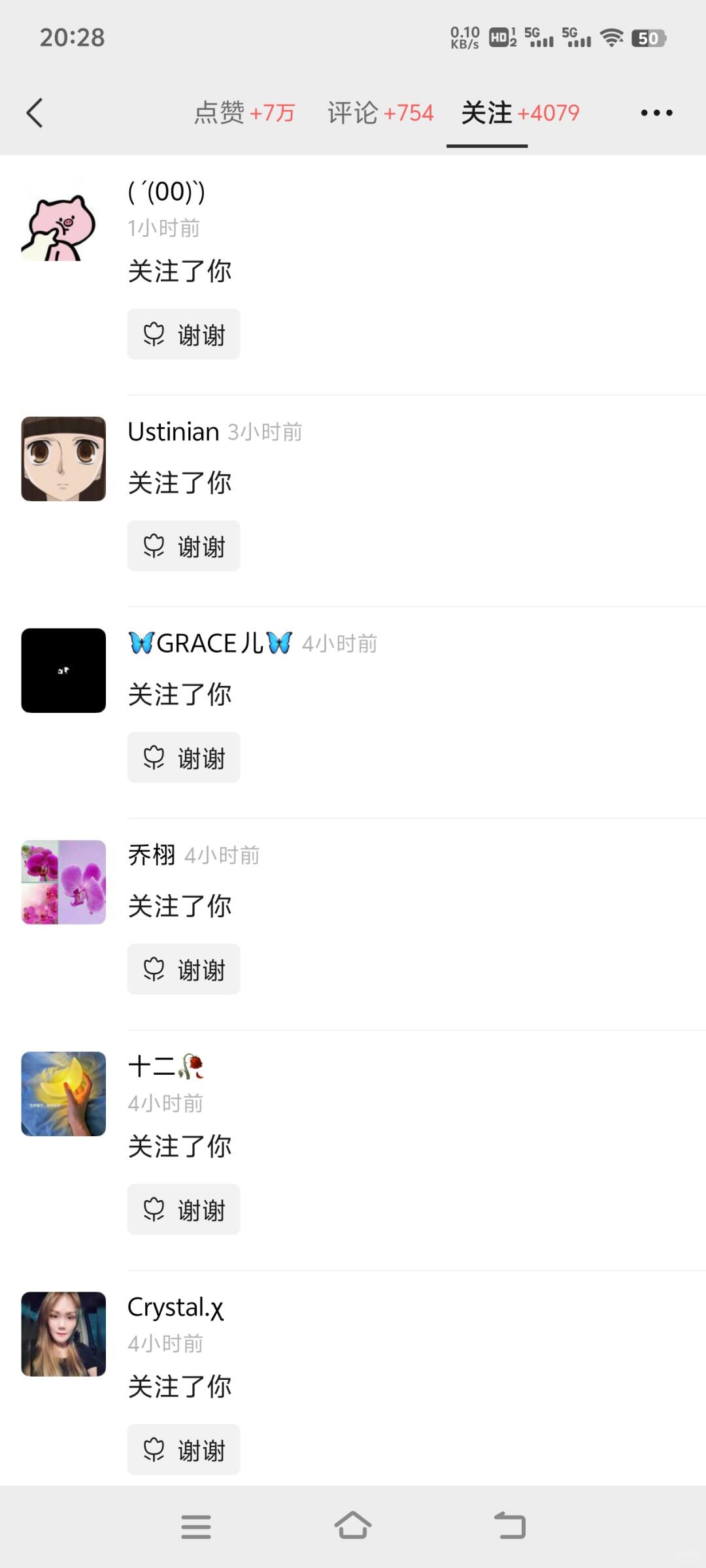Tap 谢谢 under Crystal.χ's notification
706x1568 pixels.
[x=184, y=1450]
